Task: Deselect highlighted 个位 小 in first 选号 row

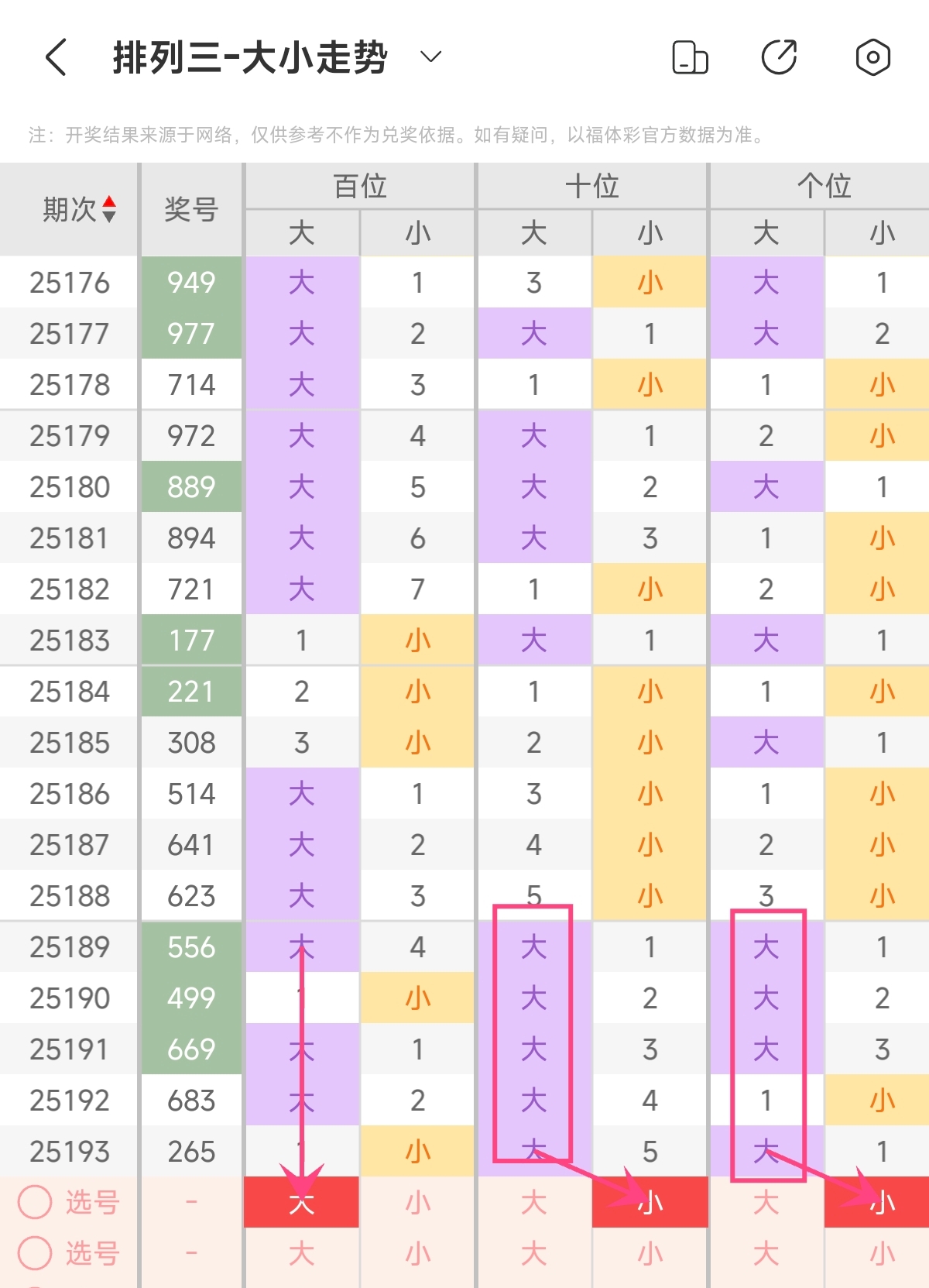Action: 881,1202
